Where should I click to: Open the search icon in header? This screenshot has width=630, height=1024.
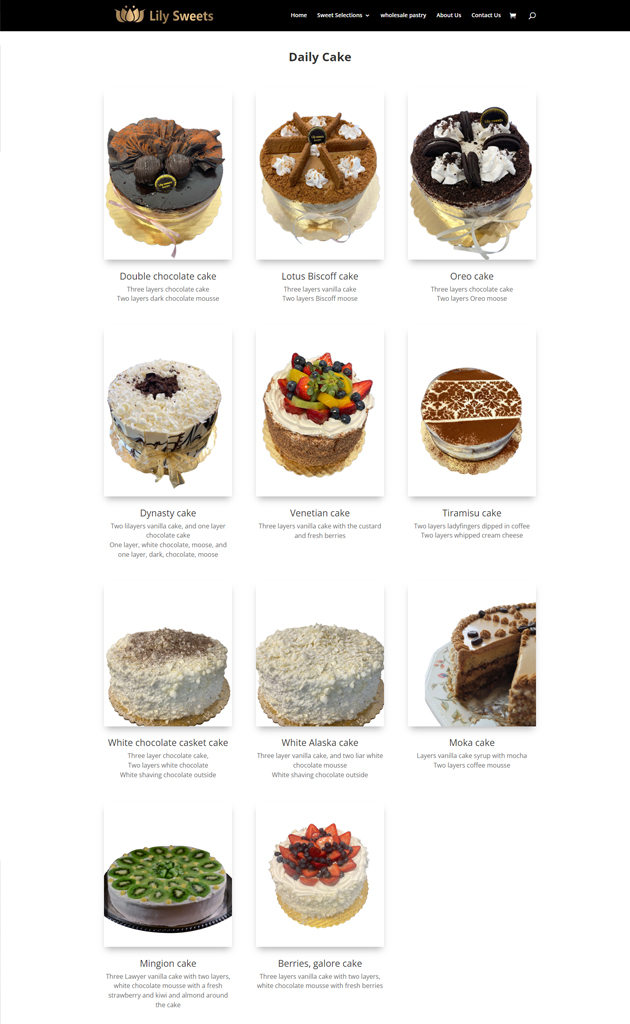click(532, 15)
